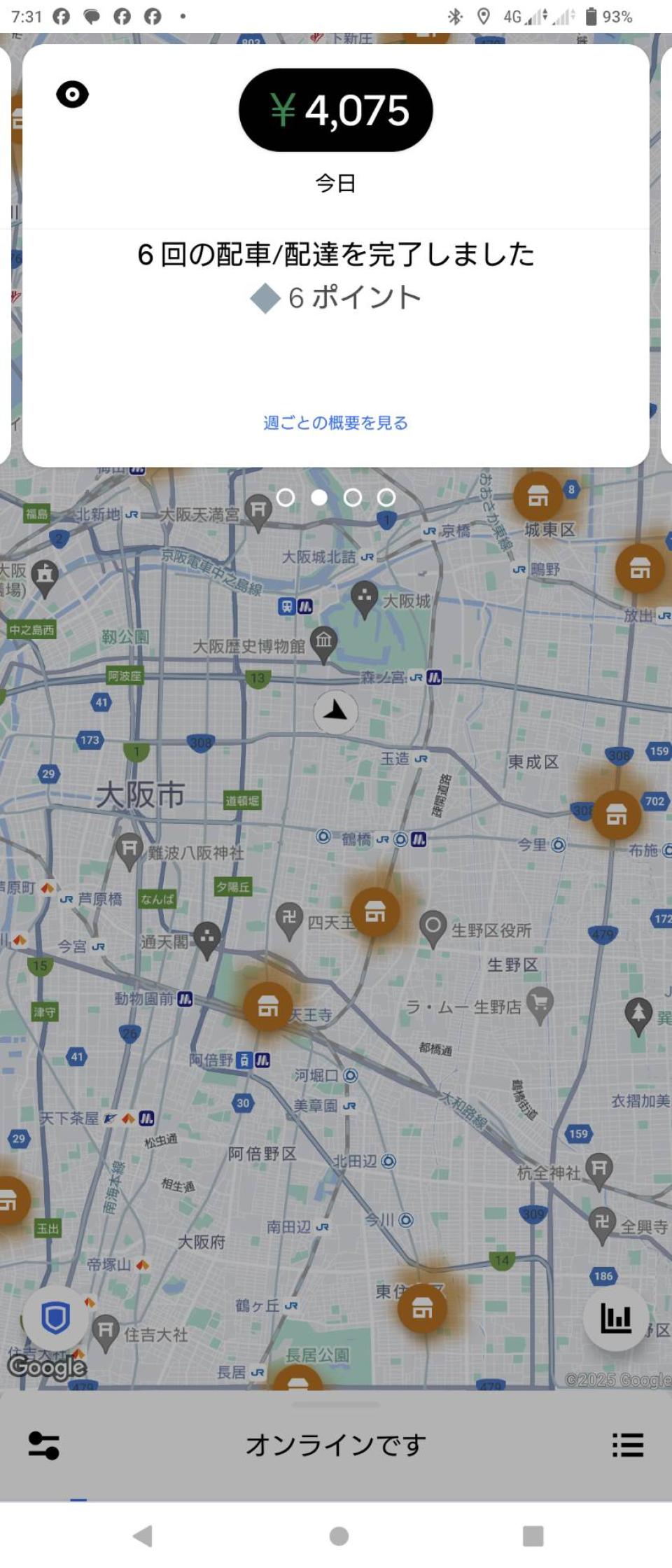672x1568 pixels.
Task: Open 週ごとの概要を見る link
Action: (335, 423)
